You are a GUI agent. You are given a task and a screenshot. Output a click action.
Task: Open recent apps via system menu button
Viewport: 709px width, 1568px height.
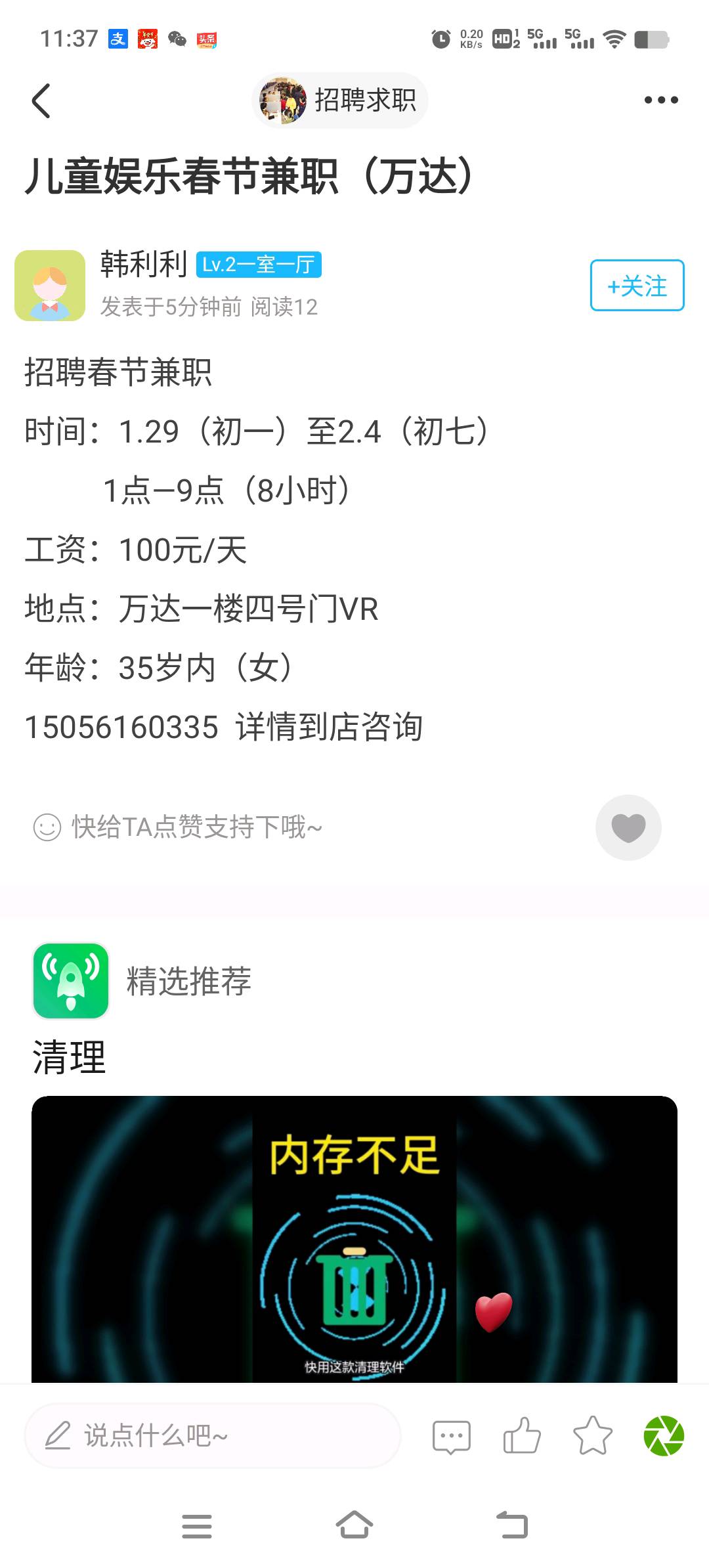(x=197, y=1526)
